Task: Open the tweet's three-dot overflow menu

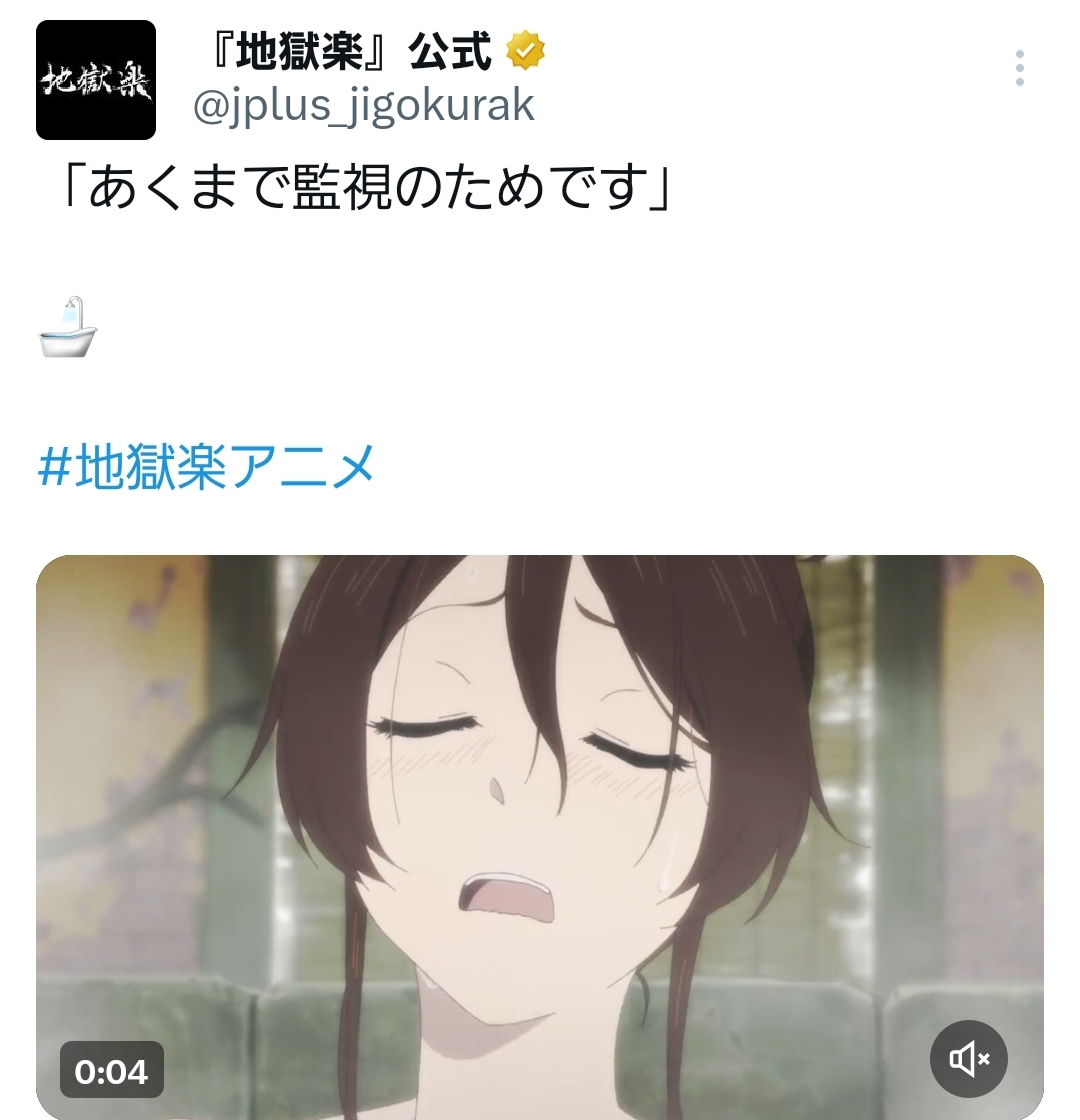Action: (1019, 68)
